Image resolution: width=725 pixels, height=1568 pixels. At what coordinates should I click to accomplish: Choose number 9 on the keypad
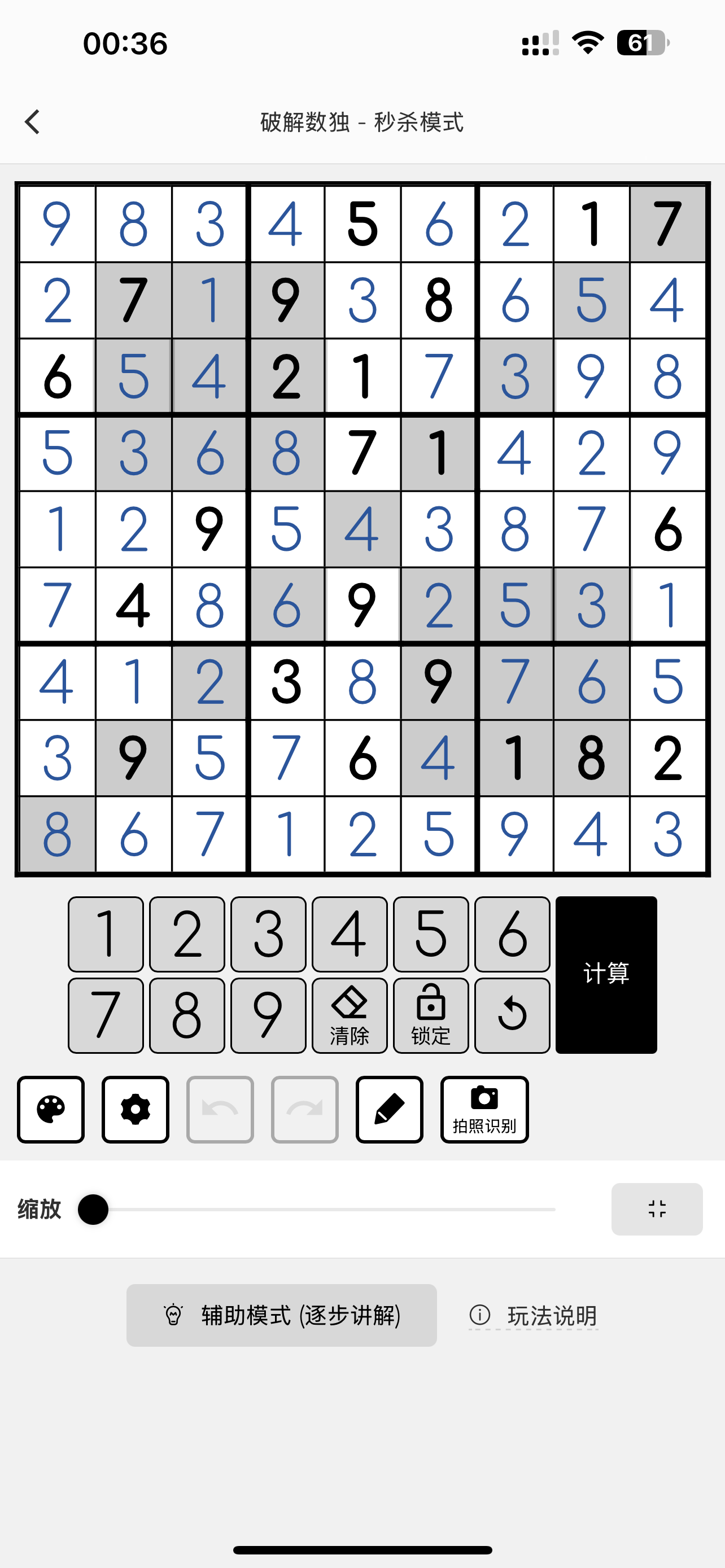[268, 1015]
